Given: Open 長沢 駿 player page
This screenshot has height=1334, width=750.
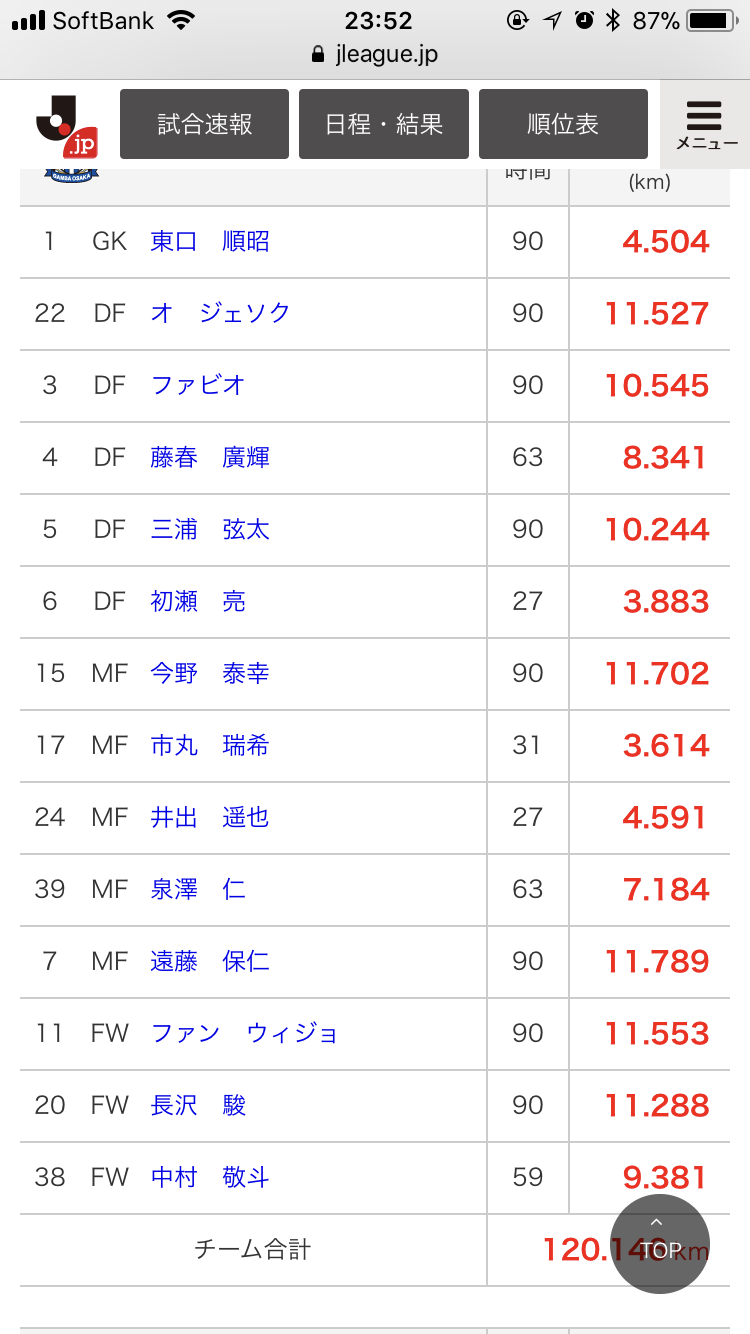Looking at the screenshot, I should point(198,1106).
